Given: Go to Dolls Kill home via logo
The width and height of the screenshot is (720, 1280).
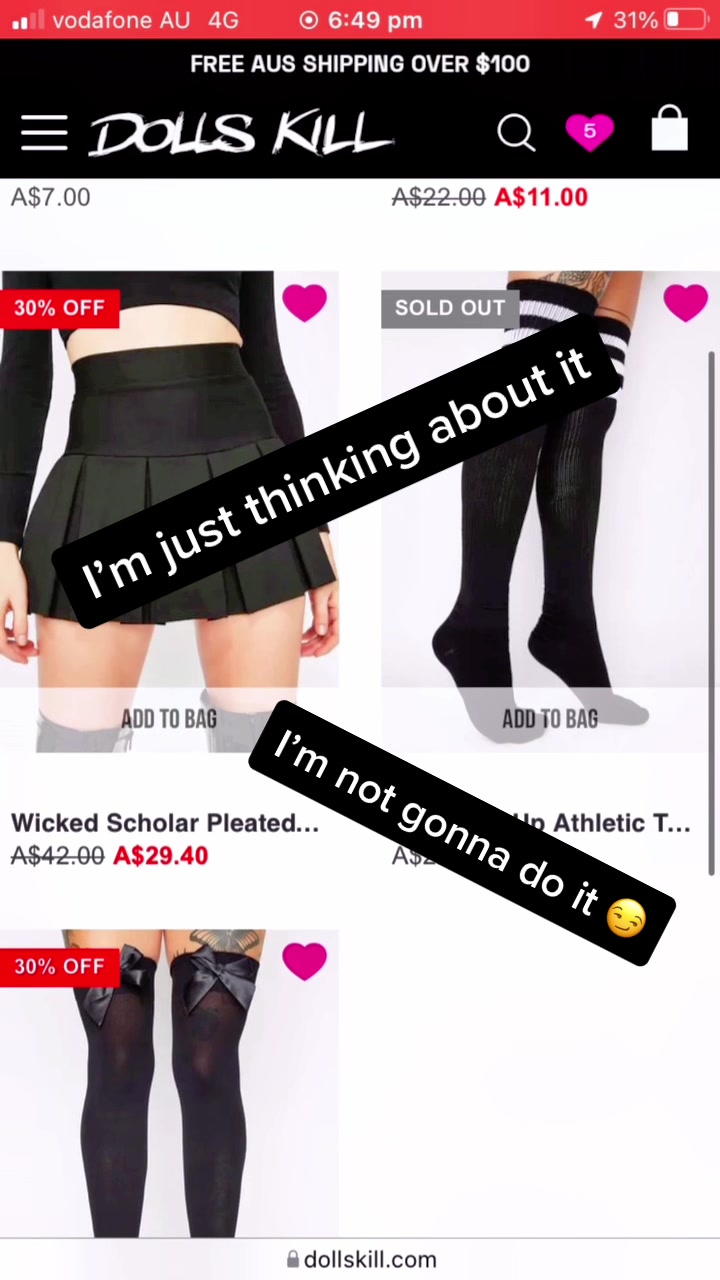Looking at the screenshot, I should coord(242,134).
